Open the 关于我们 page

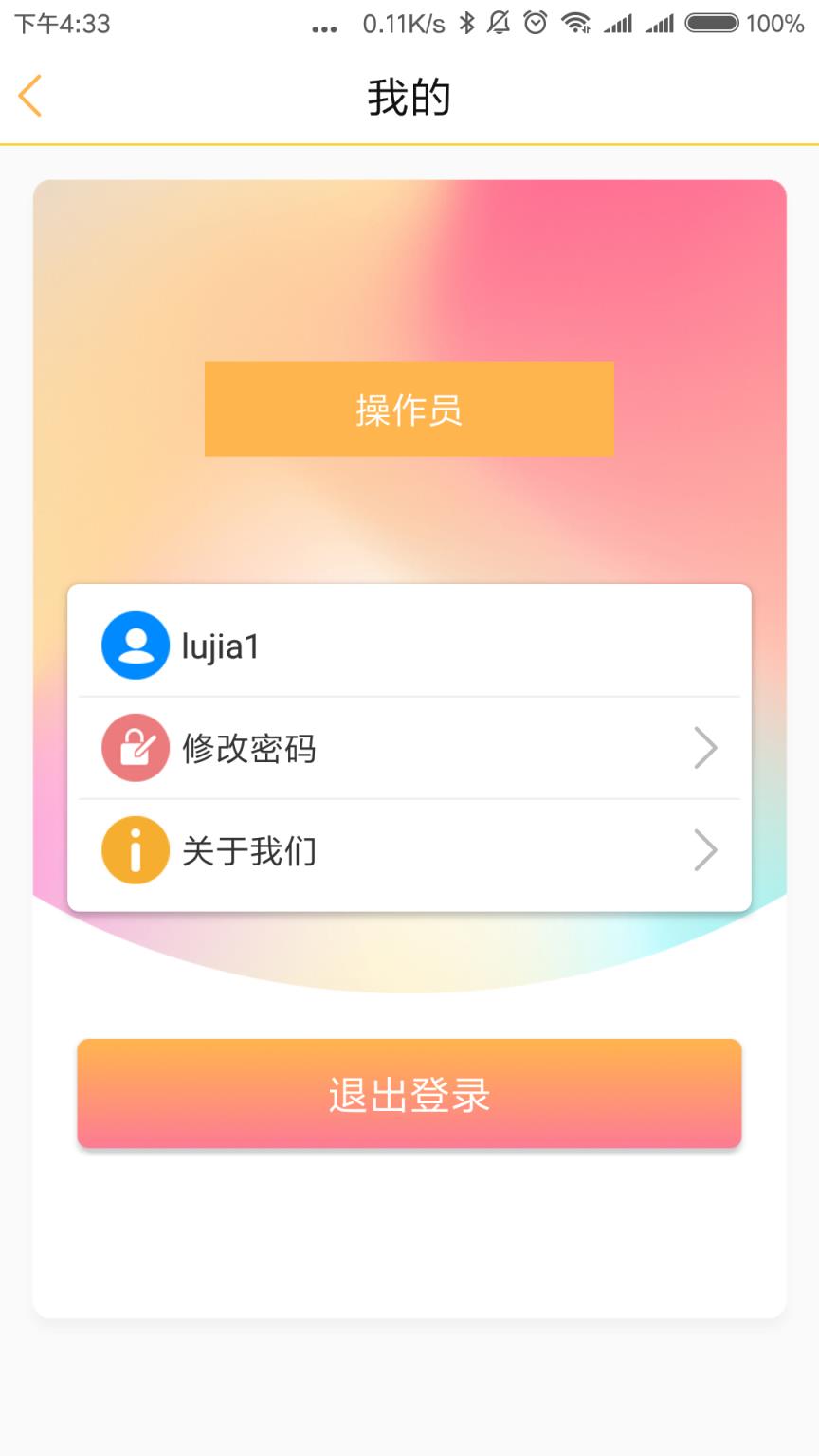coord(248,850)
